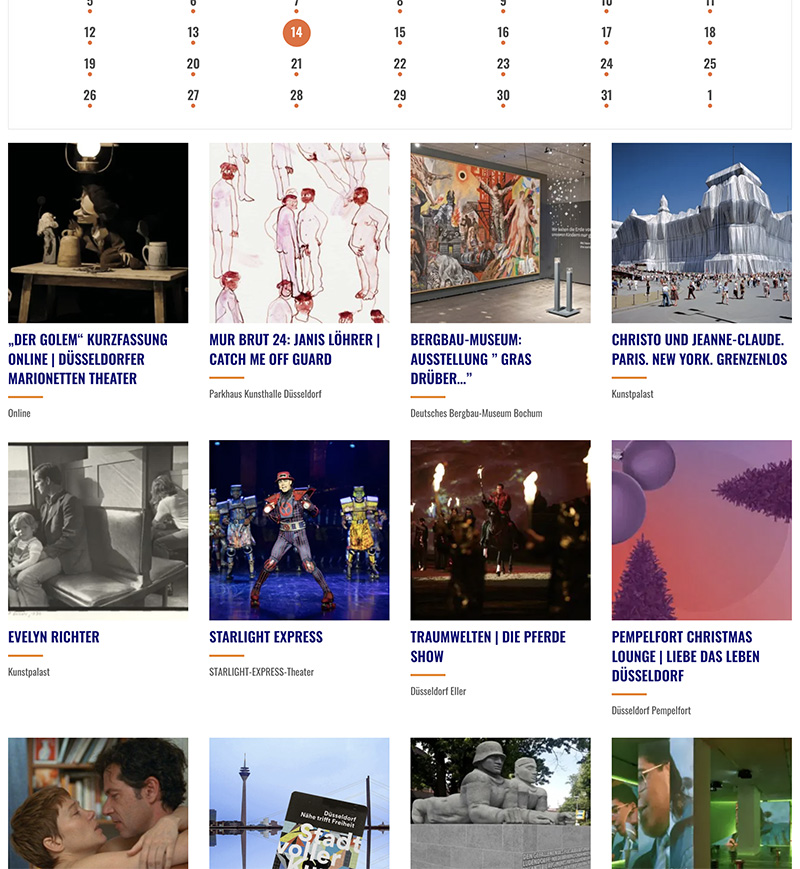Open the Rheinturm city card tile
Screen dimensions: 800x869
click(299, 803)
